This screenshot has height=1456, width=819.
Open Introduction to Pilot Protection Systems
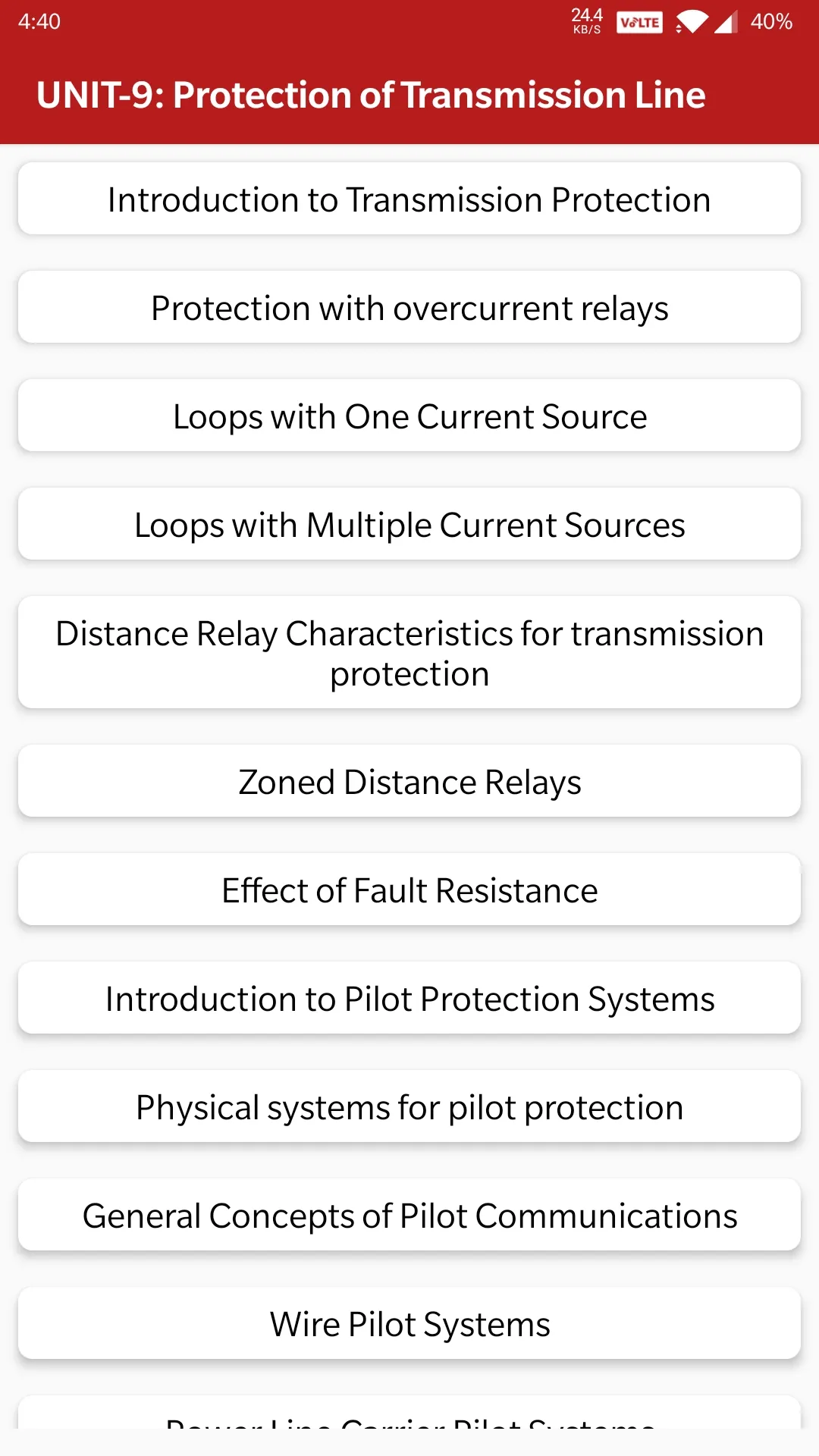409,998
